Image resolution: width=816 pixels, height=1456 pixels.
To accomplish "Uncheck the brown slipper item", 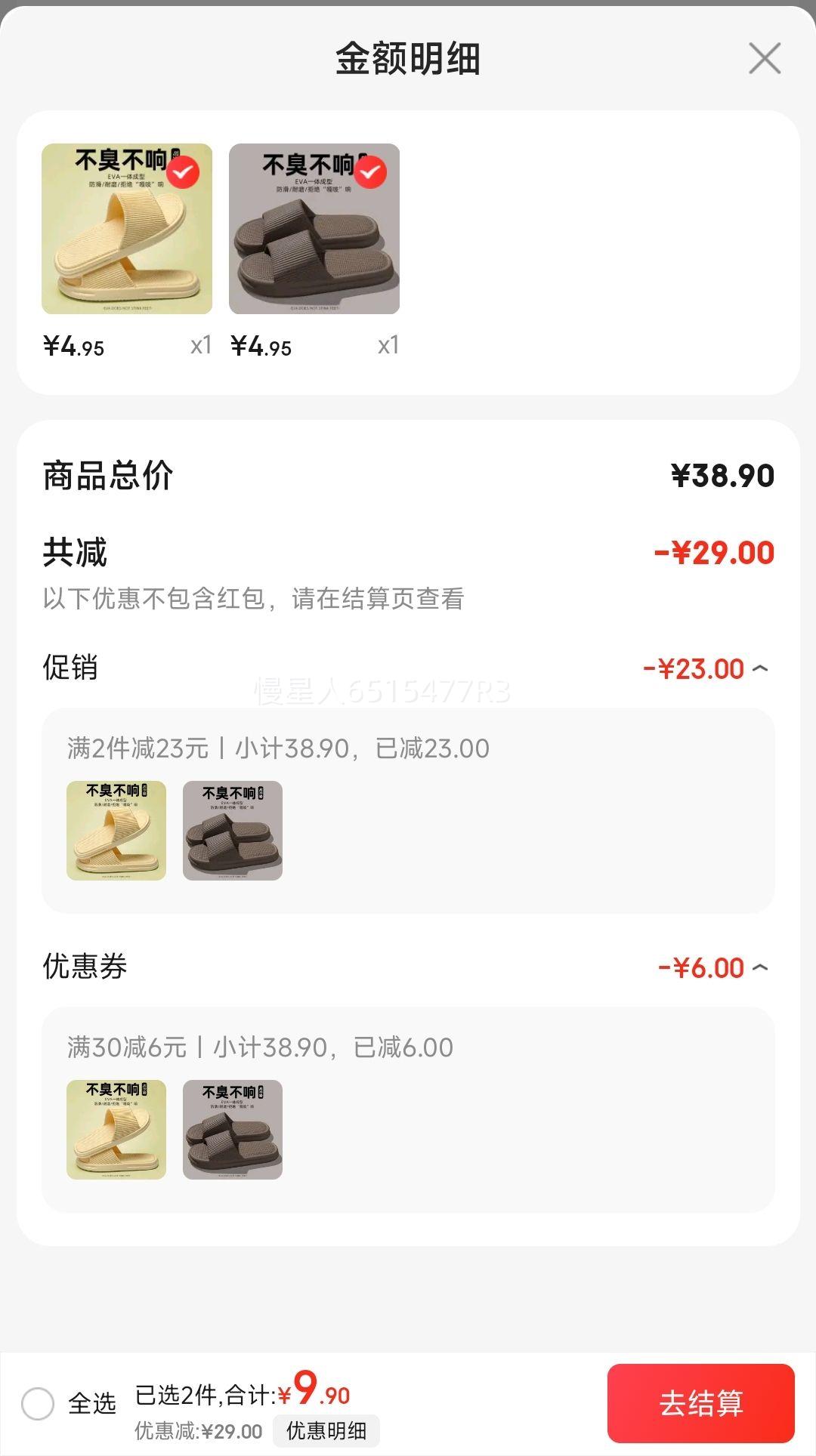I will (x=370, y=172).
